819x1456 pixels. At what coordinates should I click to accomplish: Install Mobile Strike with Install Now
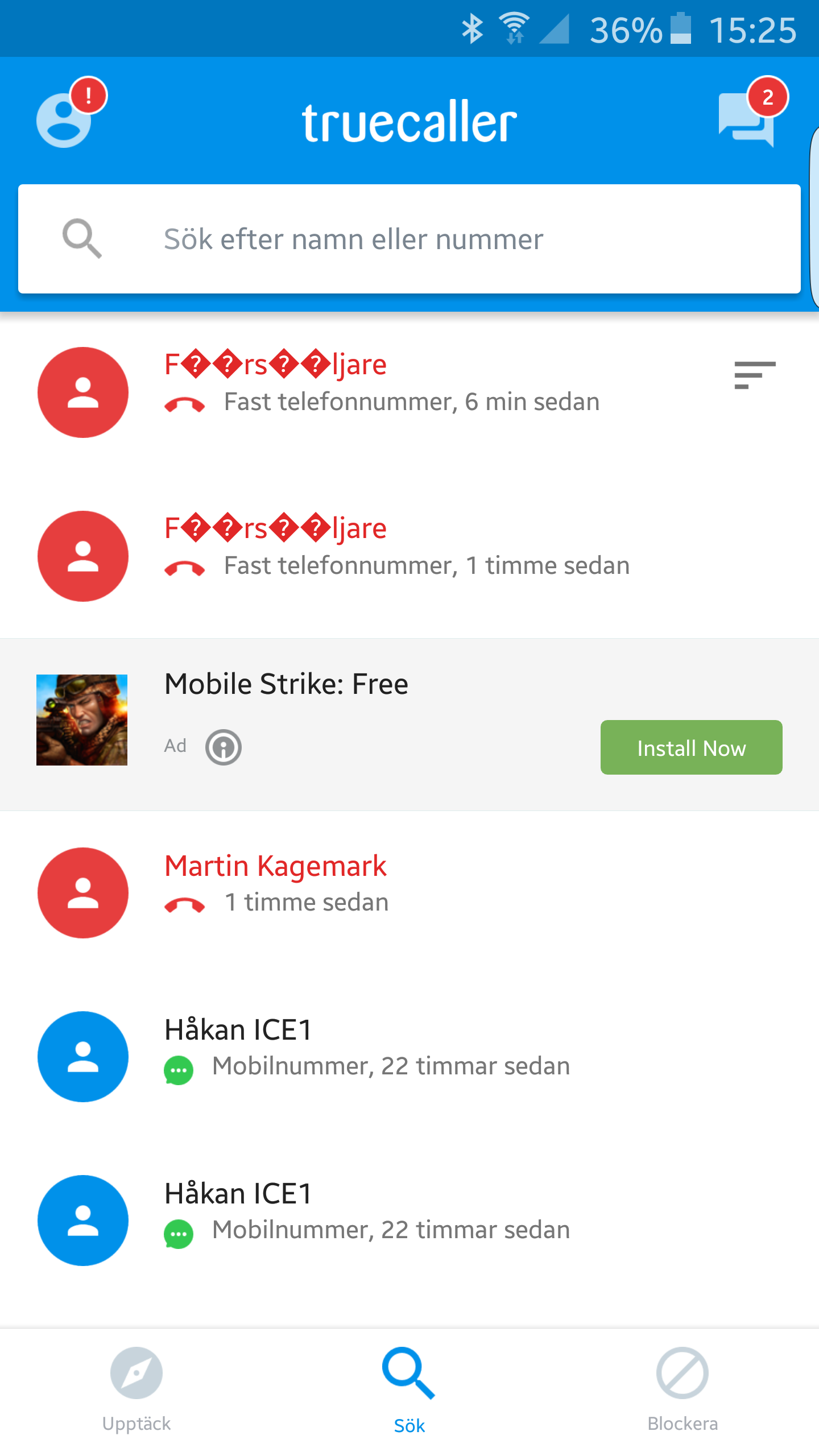point(691,747)
